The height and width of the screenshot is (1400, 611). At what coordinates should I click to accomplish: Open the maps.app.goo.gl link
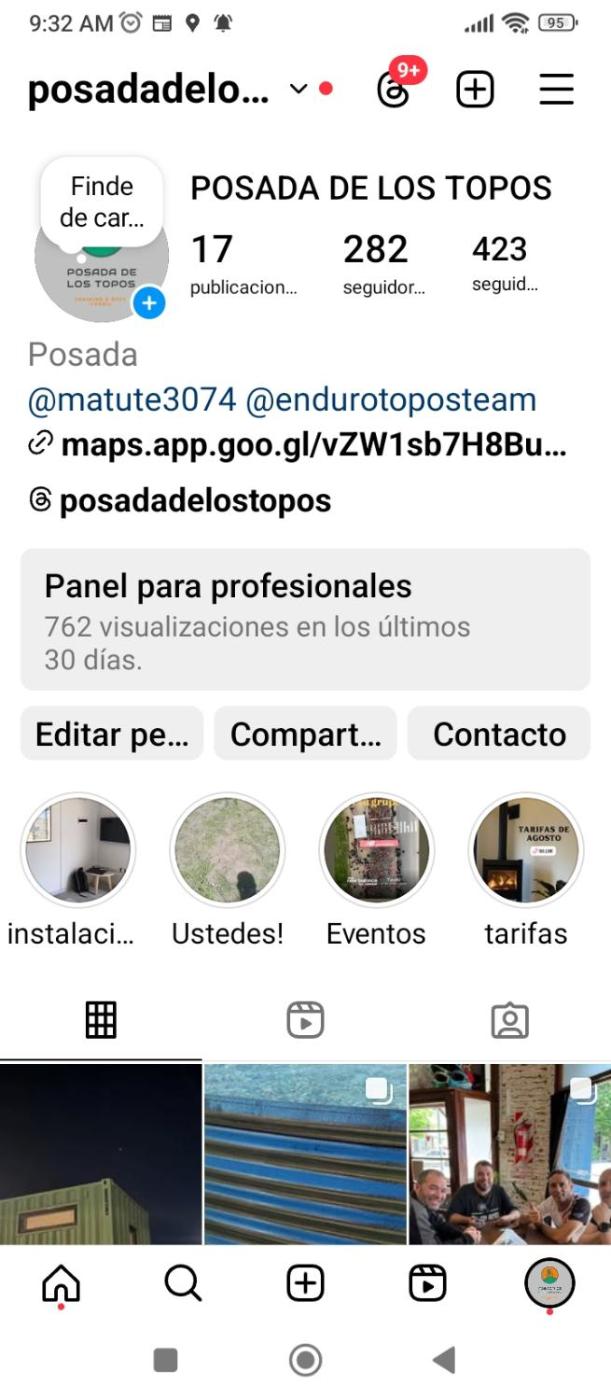(313, 445)
